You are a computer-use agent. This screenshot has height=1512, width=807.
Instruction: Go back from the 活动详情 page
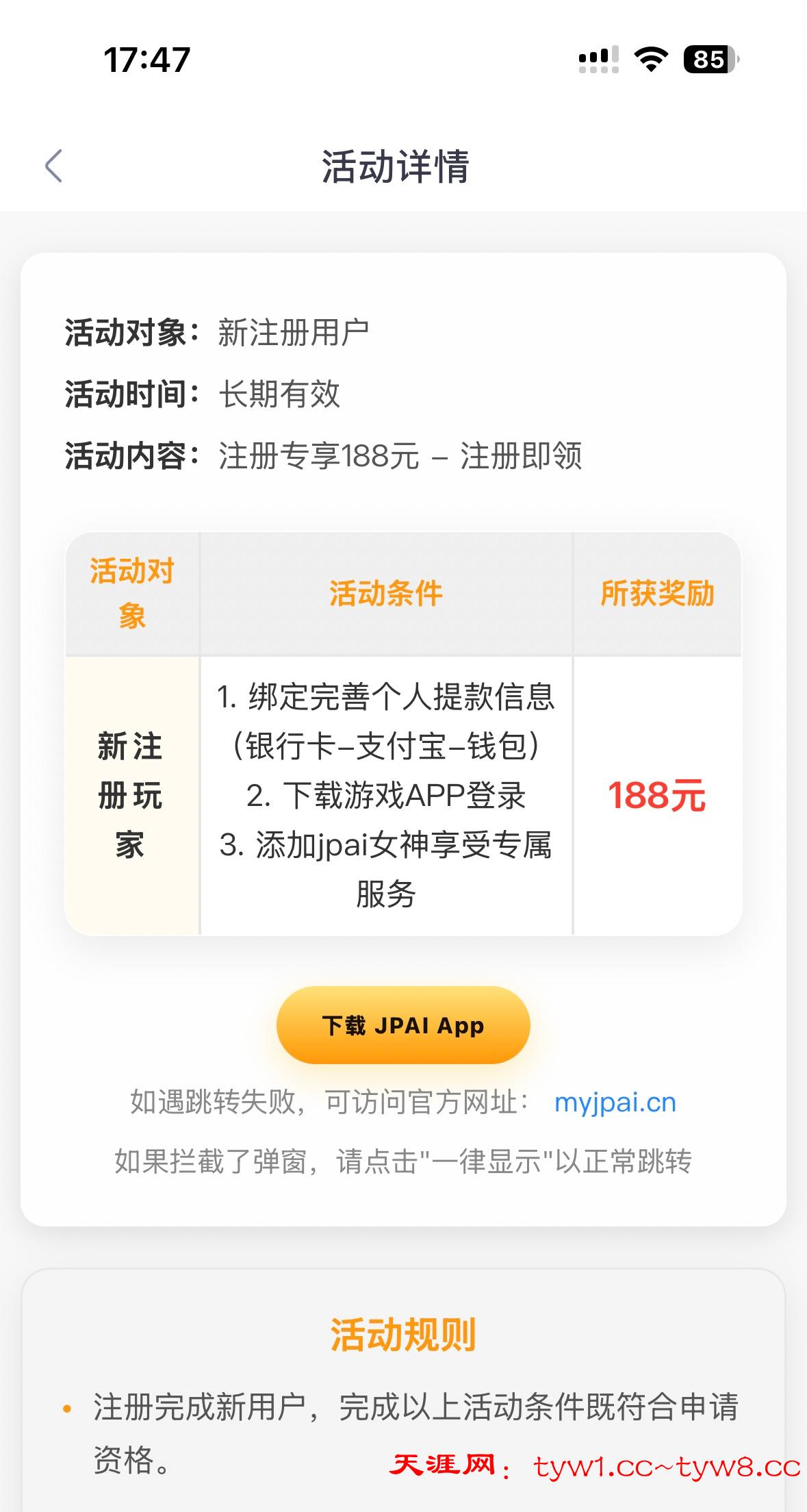(x=53, y=166)
